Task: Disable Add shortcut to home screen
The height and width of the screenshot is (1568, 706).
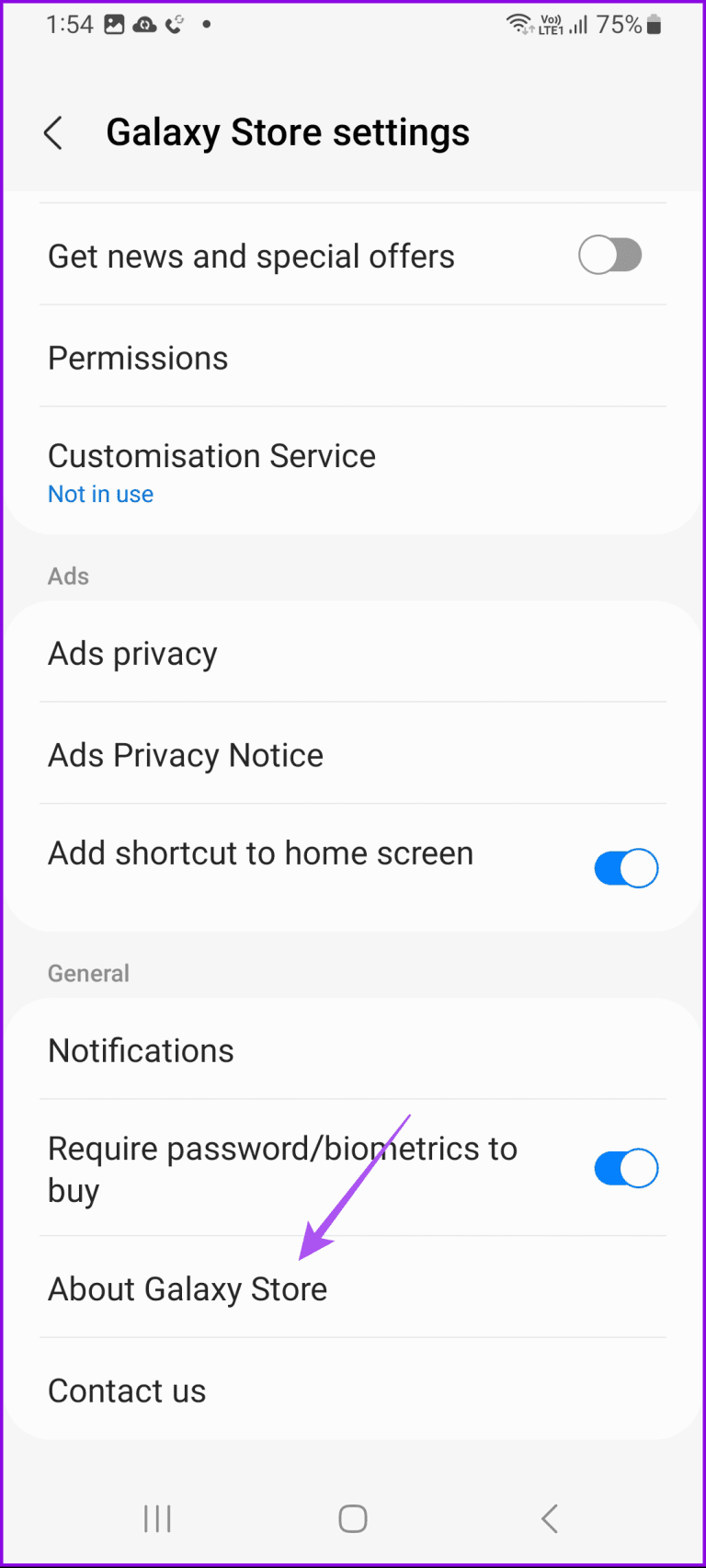Action: (626, 867)
